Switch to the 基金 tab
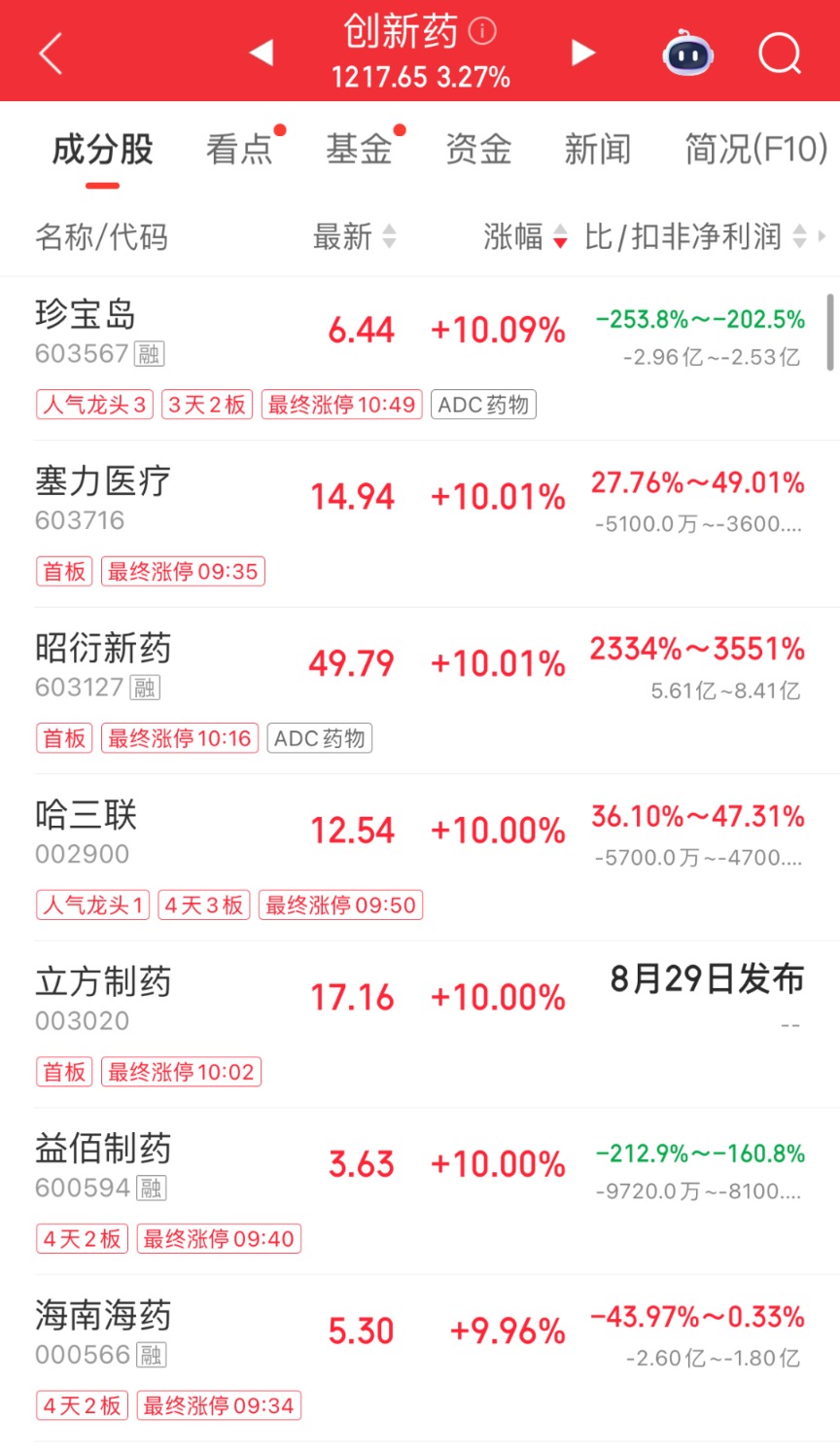The height and width of the screenshot is (1456, 840). [359, 150]
